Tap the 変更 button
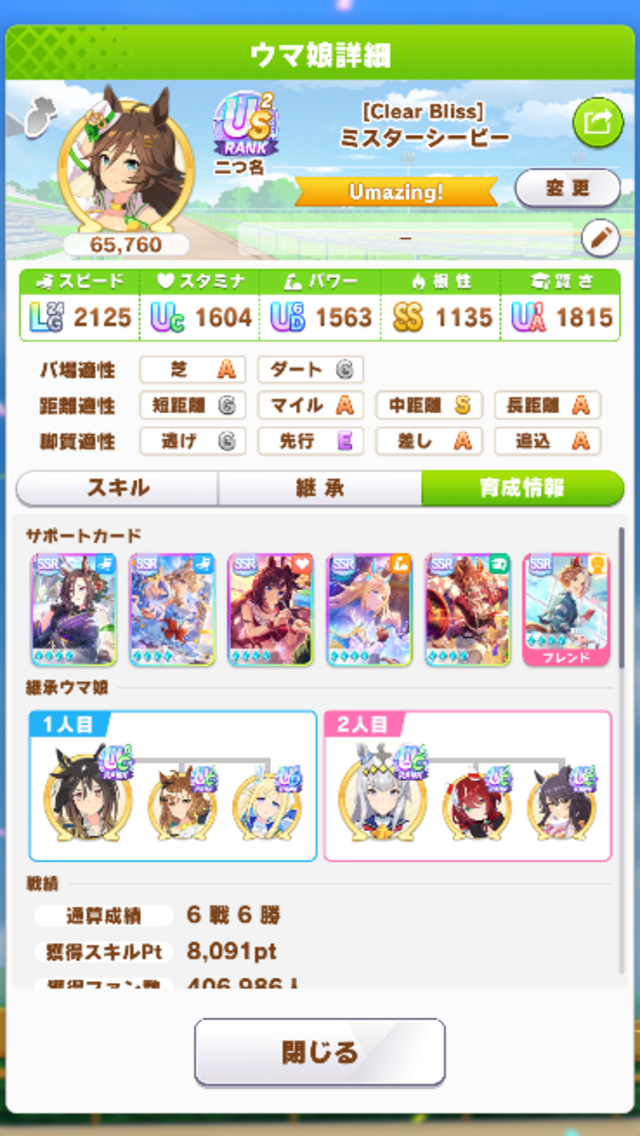 point(567,187)
